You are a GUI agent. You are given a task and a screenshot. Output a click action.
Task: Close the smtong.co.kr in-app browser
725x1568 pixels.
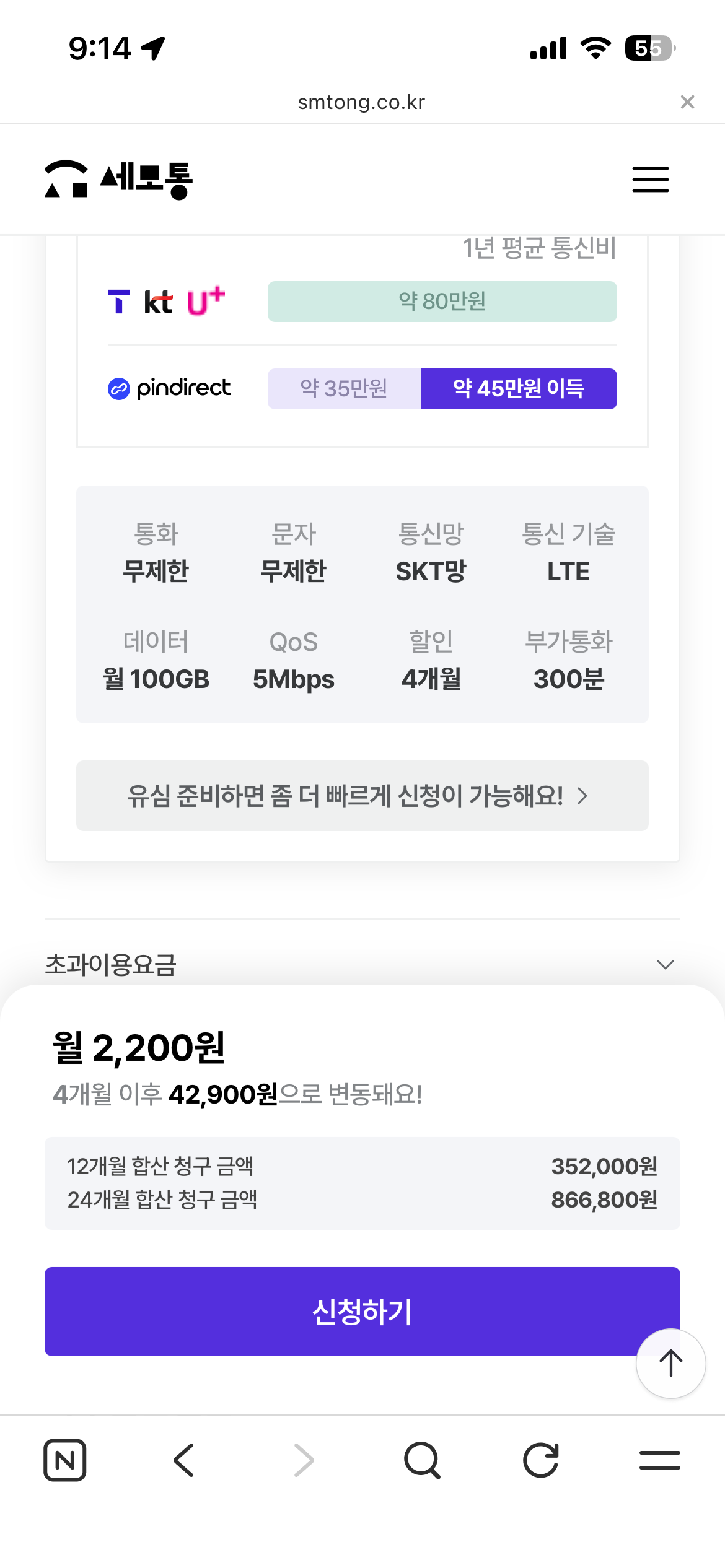[687, 102]
